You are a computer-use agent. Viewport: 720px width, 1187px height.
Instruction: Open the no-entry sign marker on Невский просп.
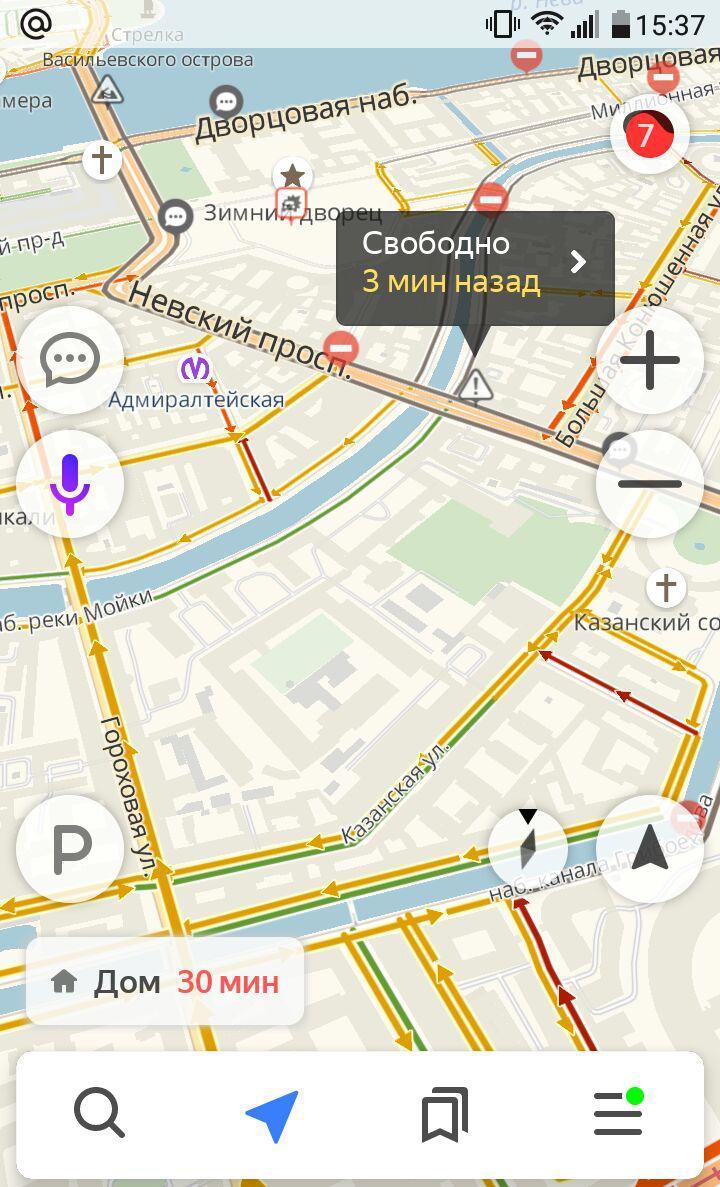[x=342, y=347]
